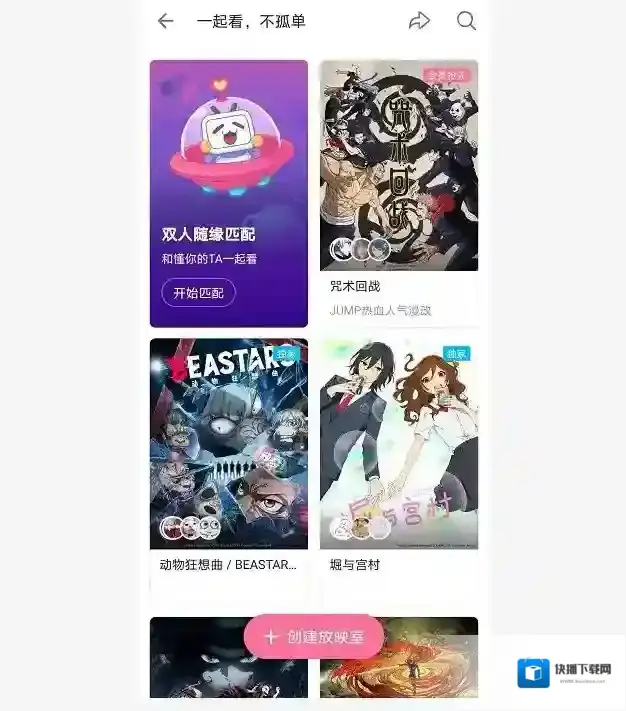This screenshot has height=711, width=626.
Task: Go back using the arrow icon
Action: coord(166,21)
